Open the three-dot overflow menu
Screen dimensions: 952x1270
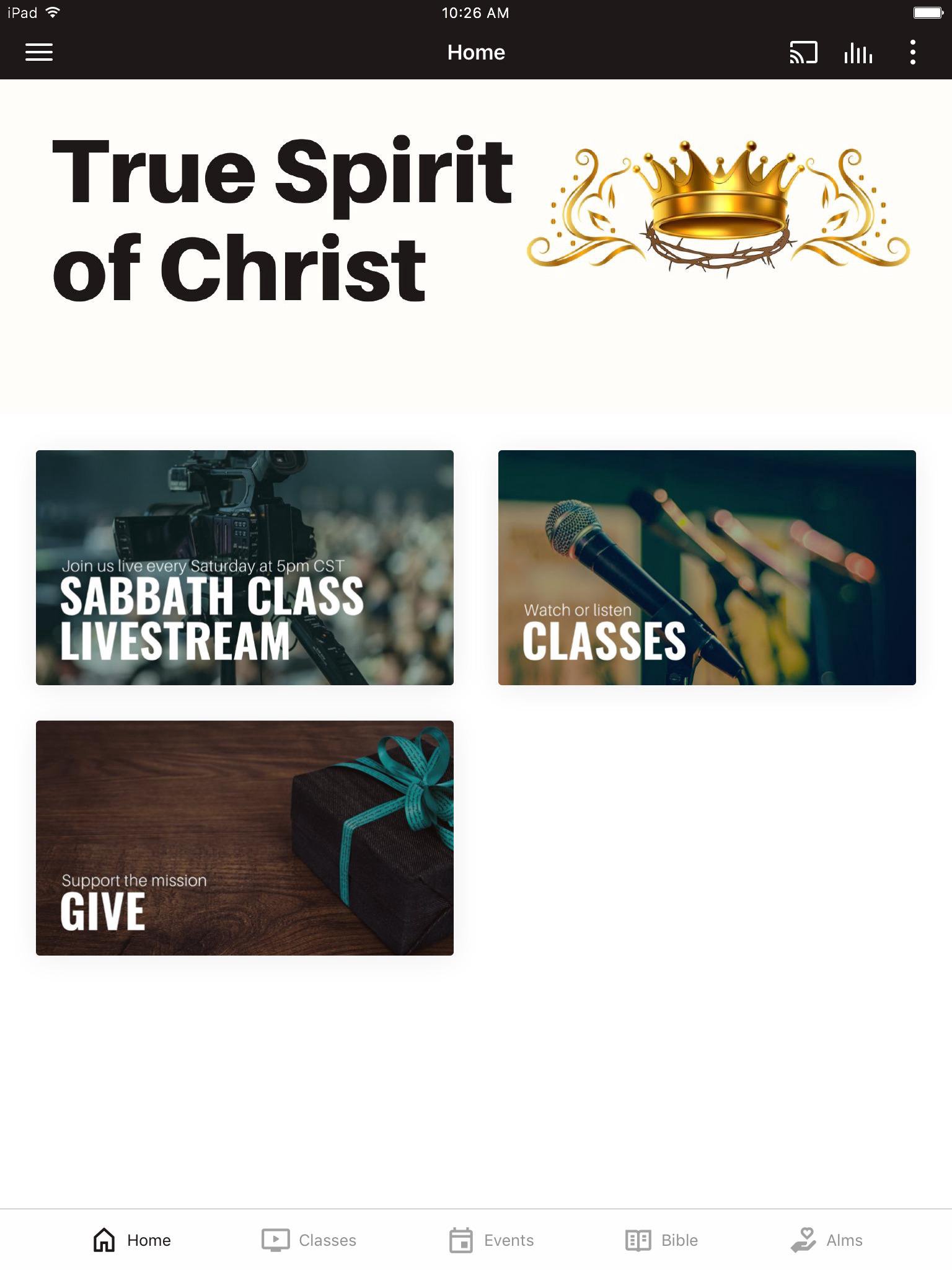point(912,53)
